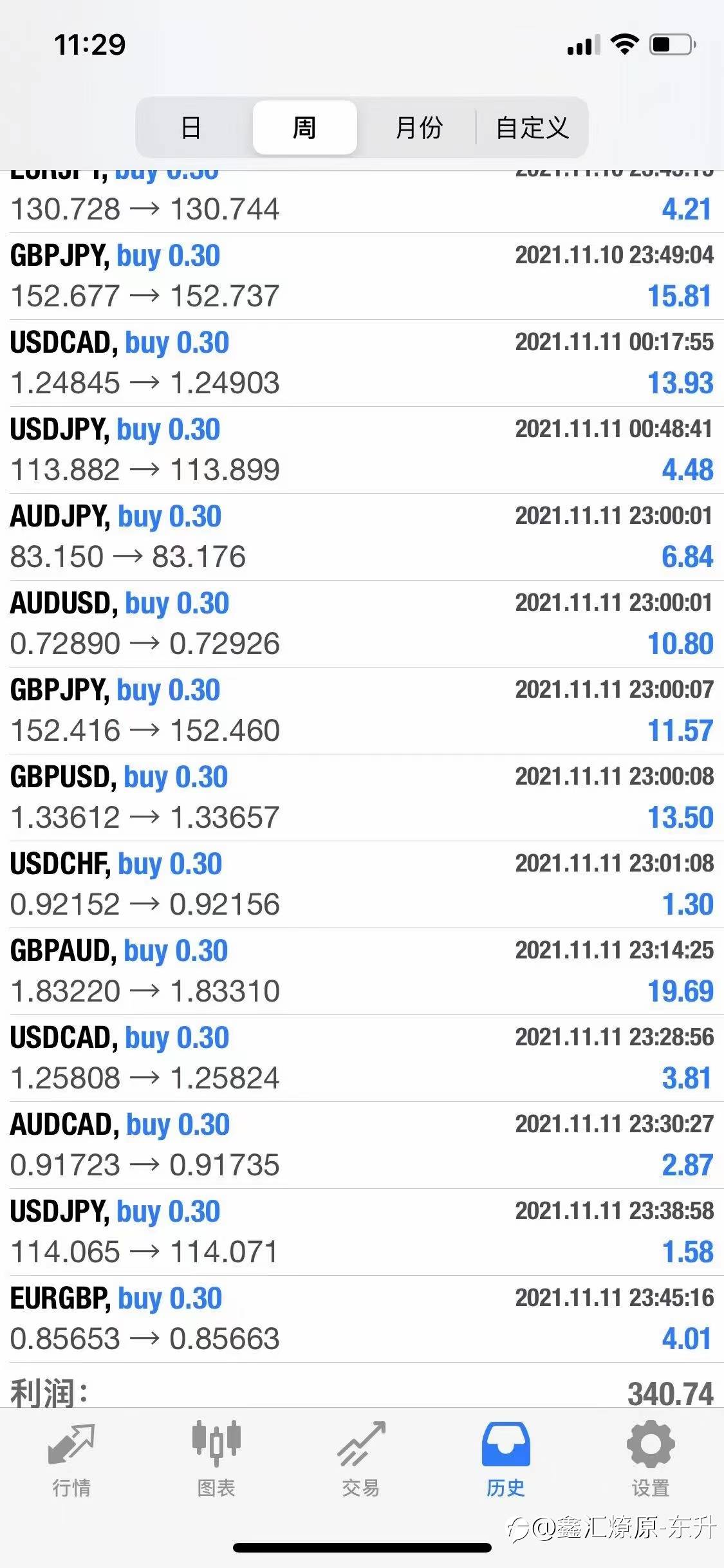Open the USDCHF trade with profit 1.30
Screen dimensions: 724x1568
[x=362, y=884]
